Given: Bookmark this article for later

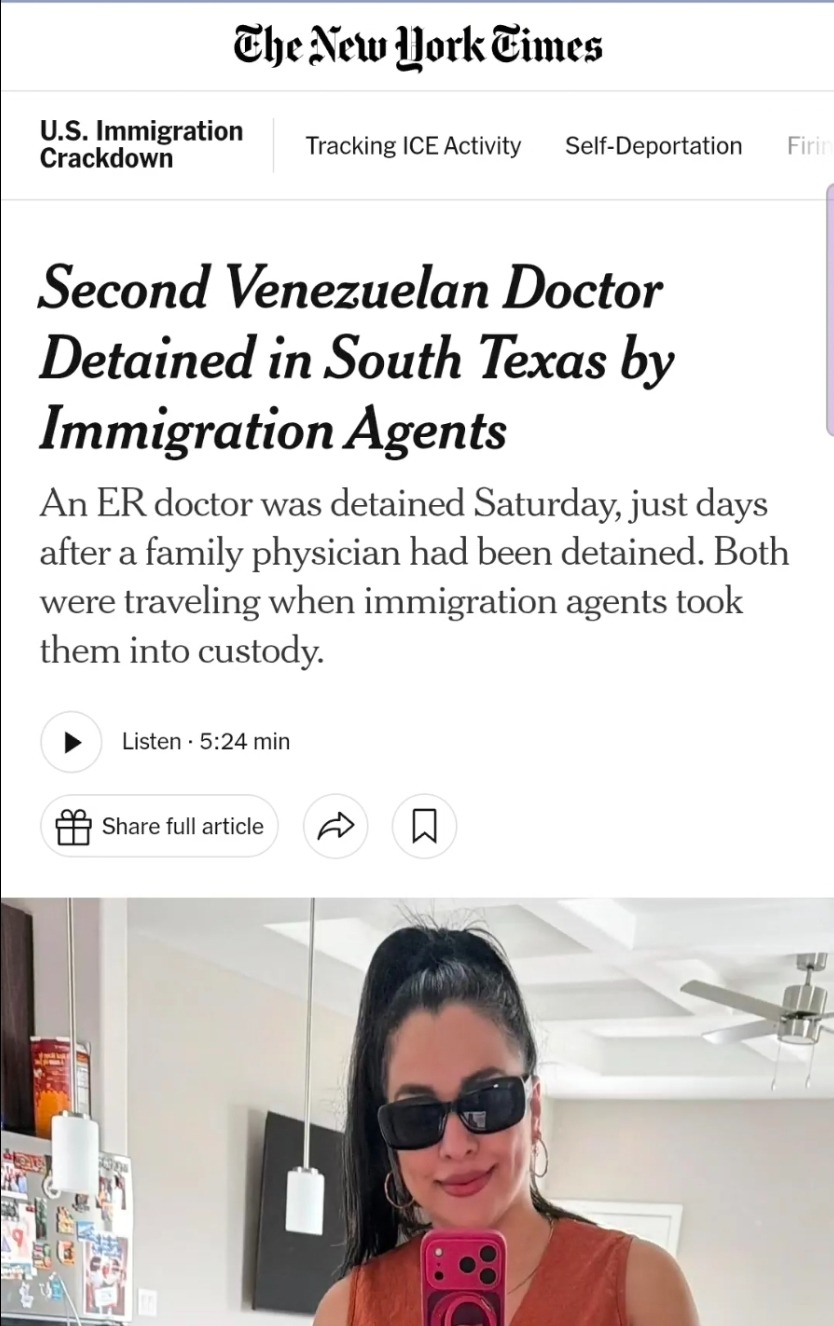Looking at the screenshot, I should click(424, 826).
